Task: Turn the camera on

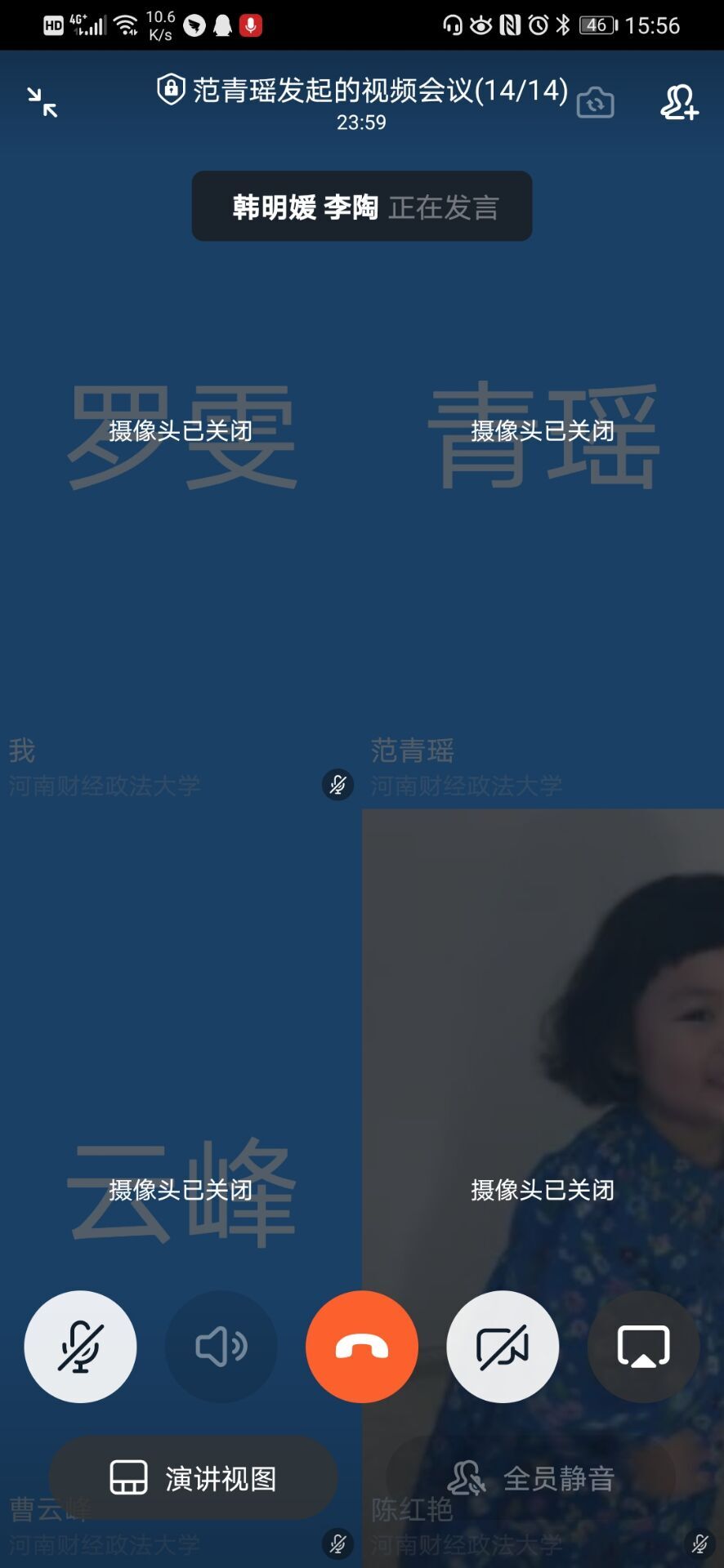Action: [x=503, y=1347]
